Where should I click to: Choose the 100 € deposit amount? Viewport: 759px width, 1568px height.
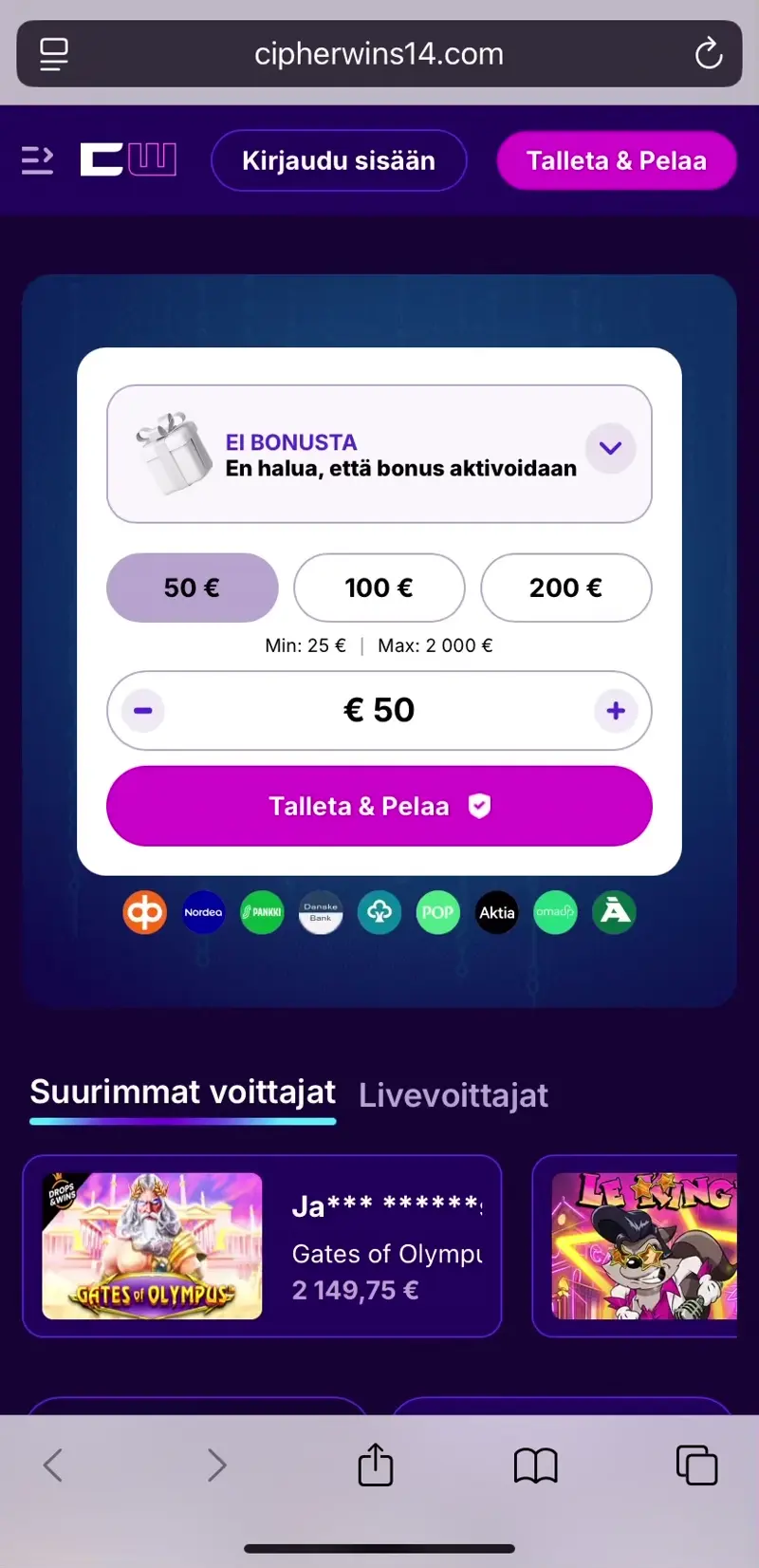click(379, 588)
